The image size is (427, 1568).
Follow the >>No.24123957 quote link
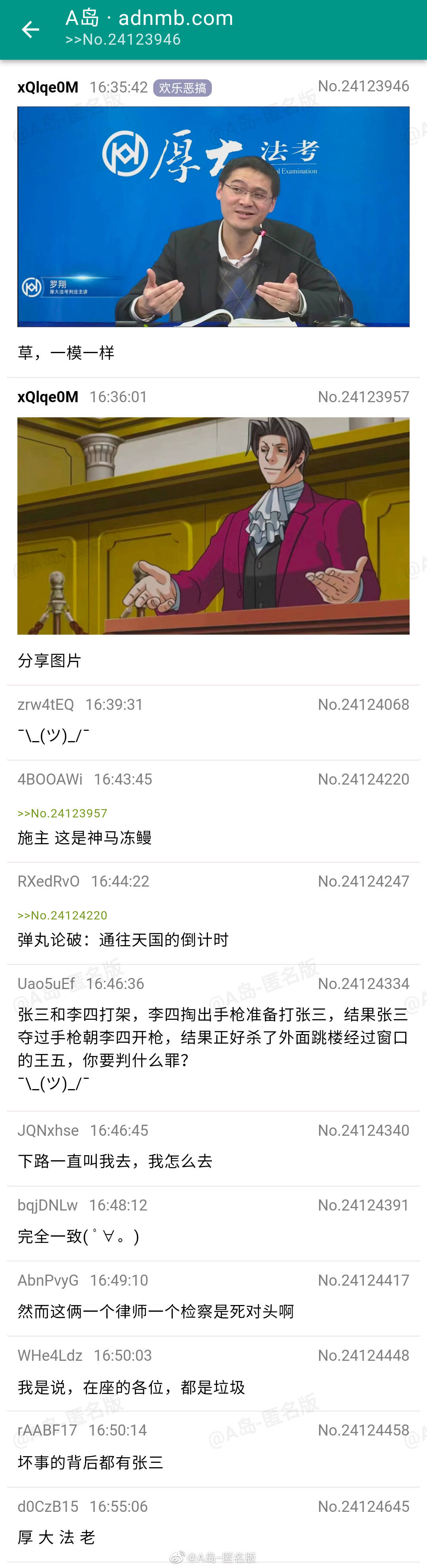click(62, 813)
